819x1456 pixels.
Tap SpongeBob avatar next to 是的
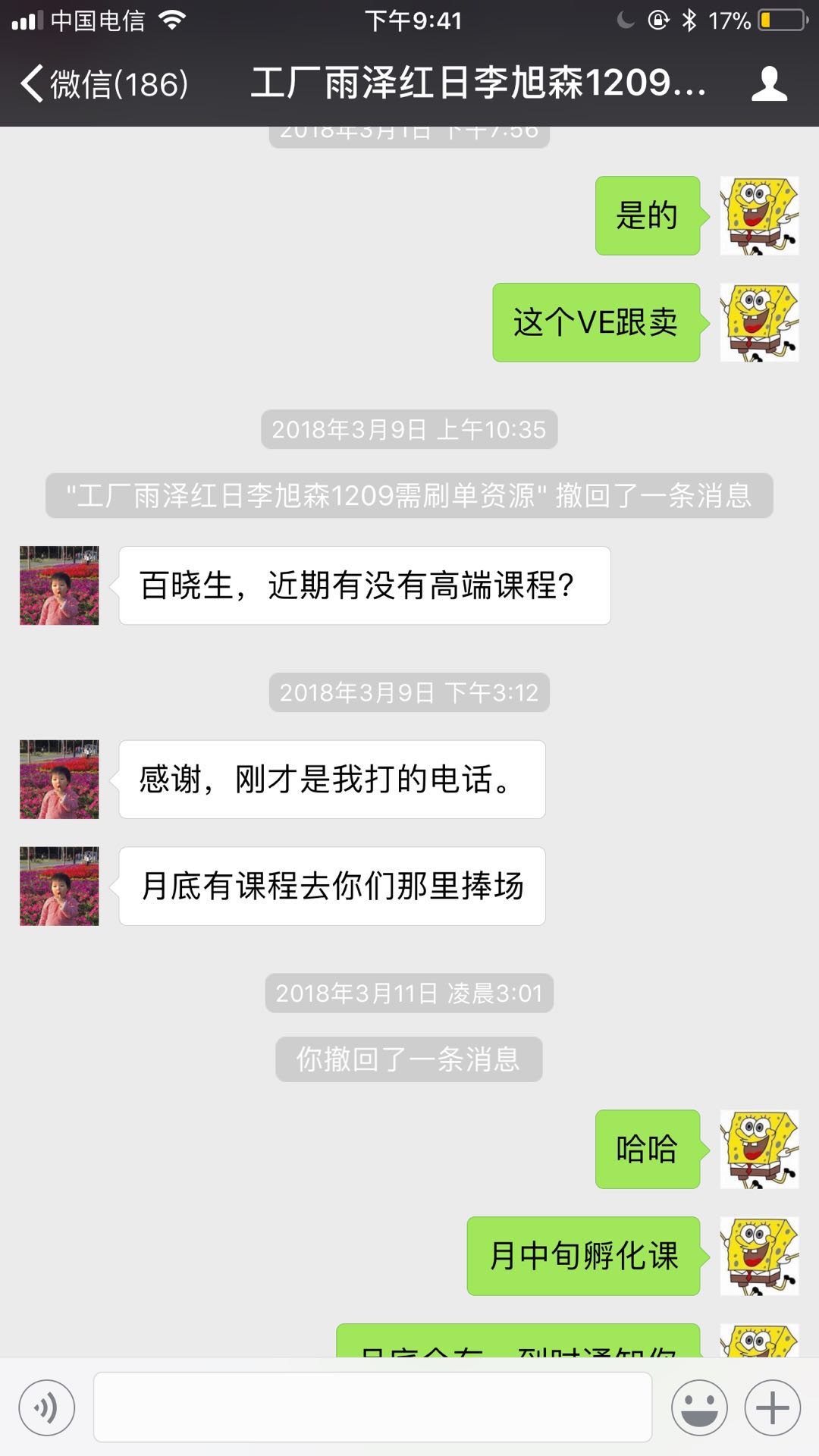[758, 216]
